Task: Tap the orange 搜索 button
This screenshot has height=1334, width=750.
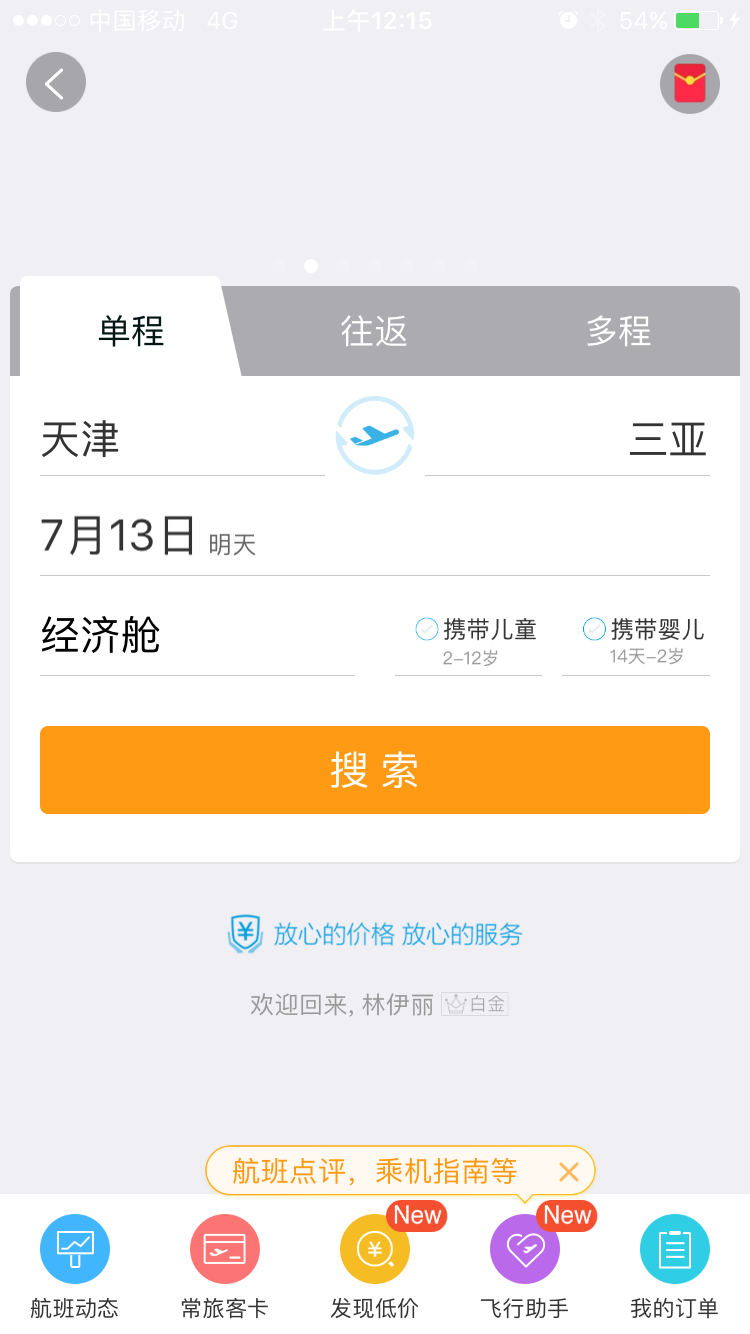Action: [375, 770]
